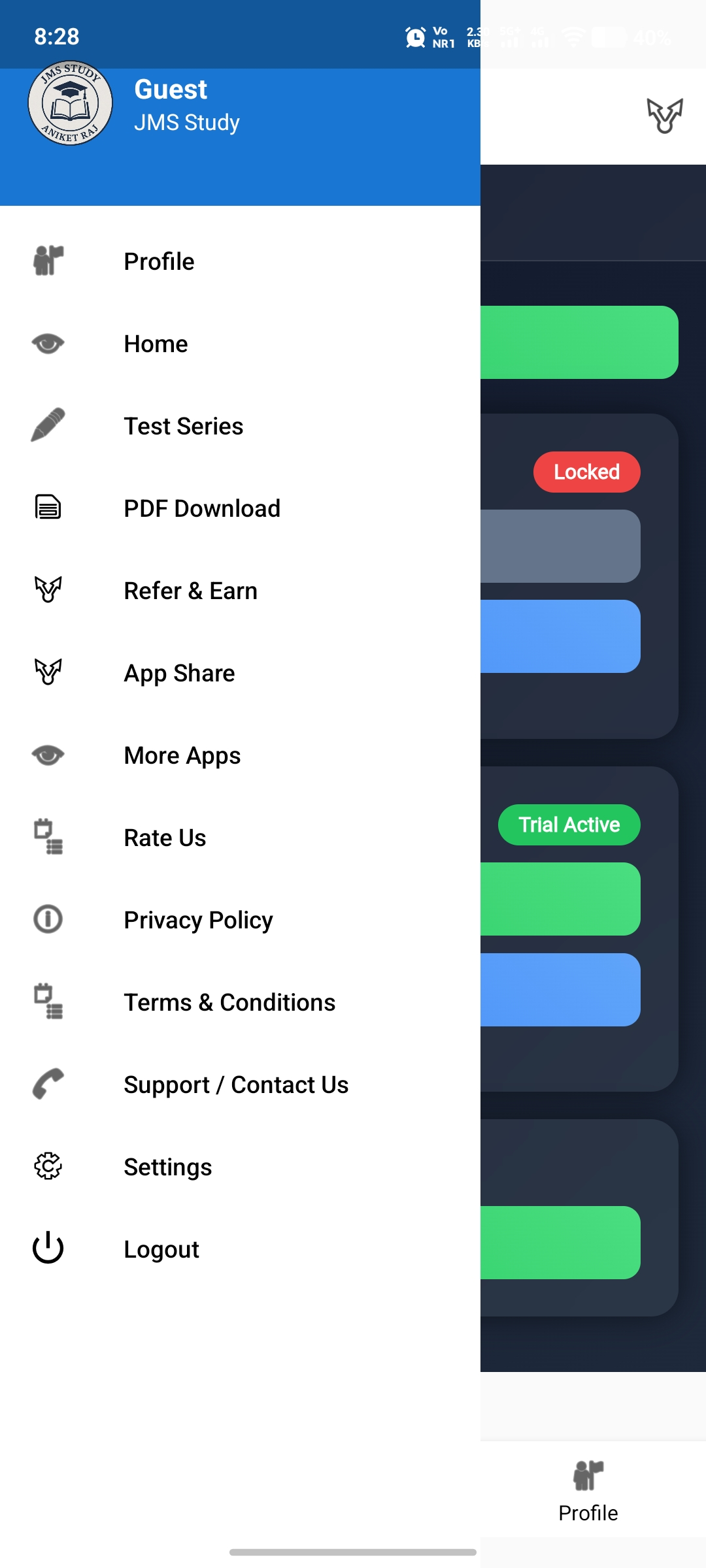The image size is (706, 1568).
Task: Open Terms & Conditions
Action: click(x=229, y=1002)
